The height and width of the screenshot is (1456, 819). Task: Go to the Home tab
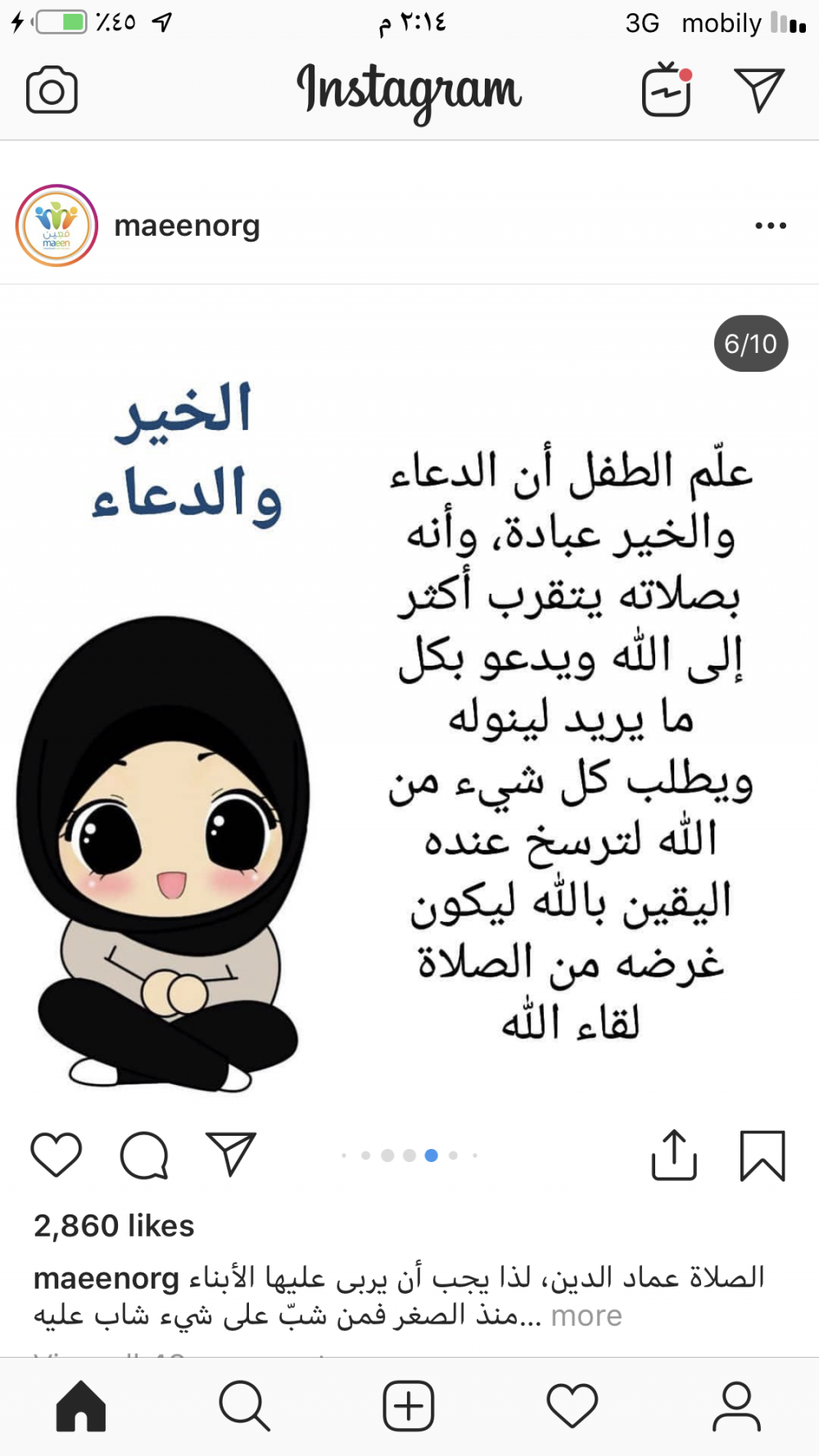coord(81,1406)
